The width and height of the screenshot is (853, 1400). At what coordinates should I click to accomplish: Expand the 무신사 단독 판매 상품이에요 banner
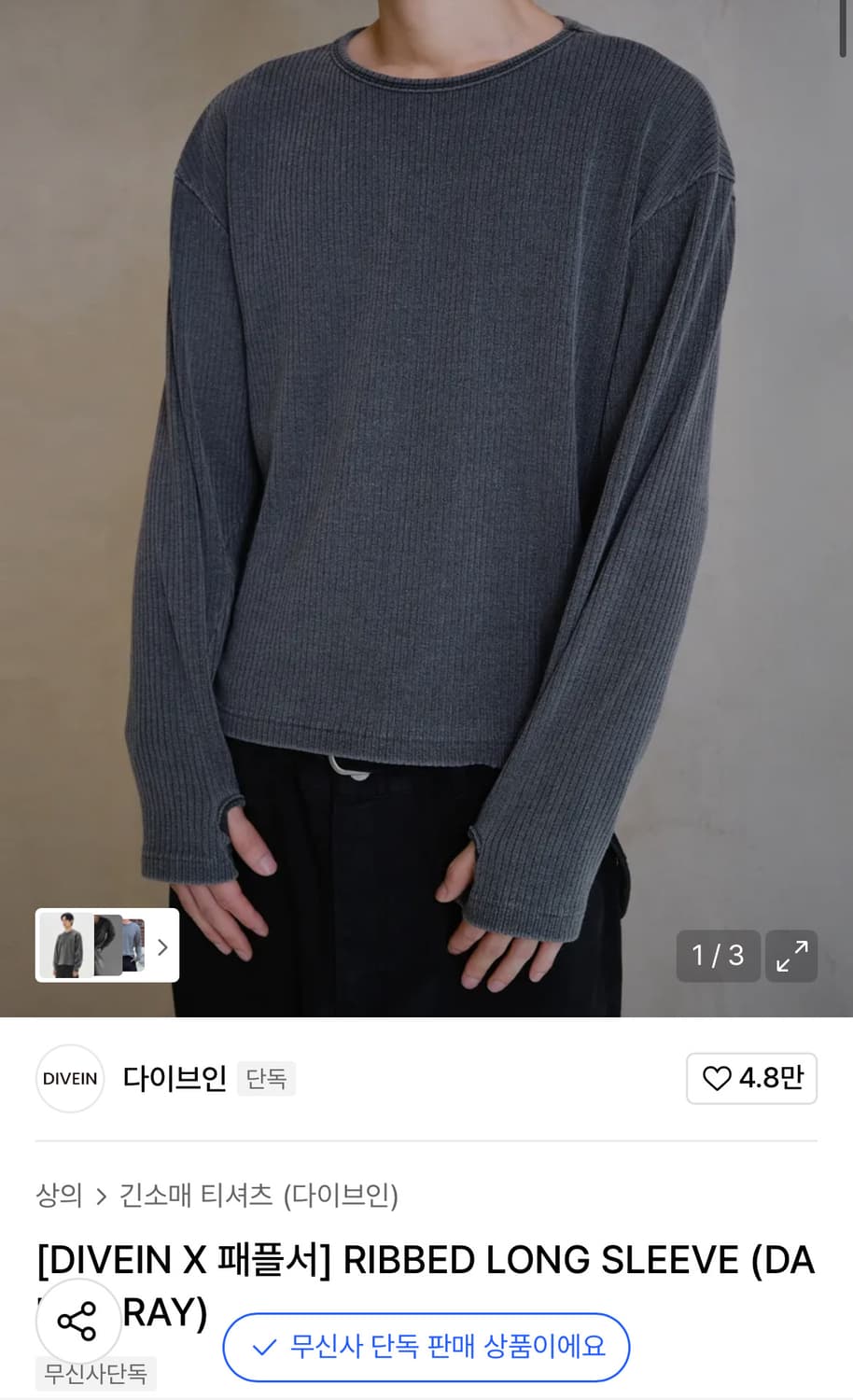coord(427,1348)
